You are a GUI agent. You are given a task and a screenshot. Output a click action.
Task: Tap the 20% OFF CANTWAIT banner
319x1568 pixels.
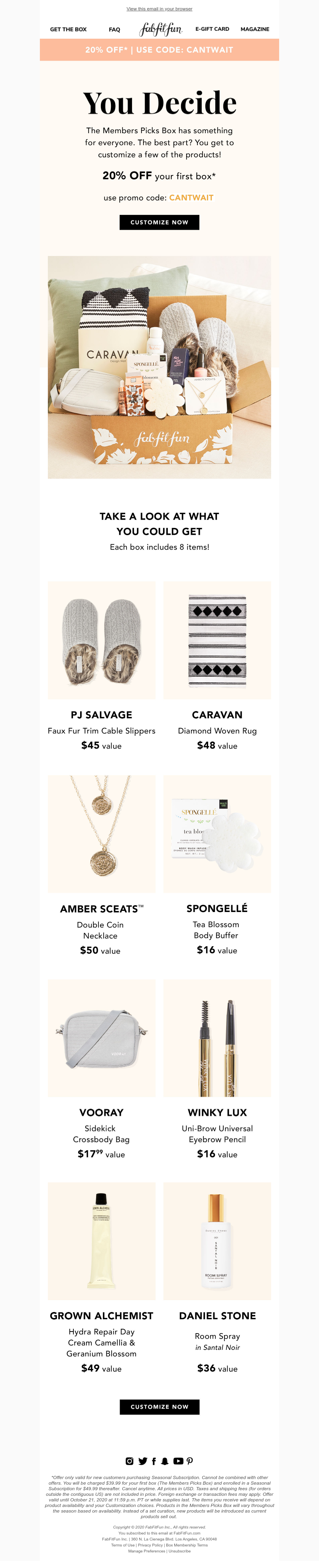[159, 50]
